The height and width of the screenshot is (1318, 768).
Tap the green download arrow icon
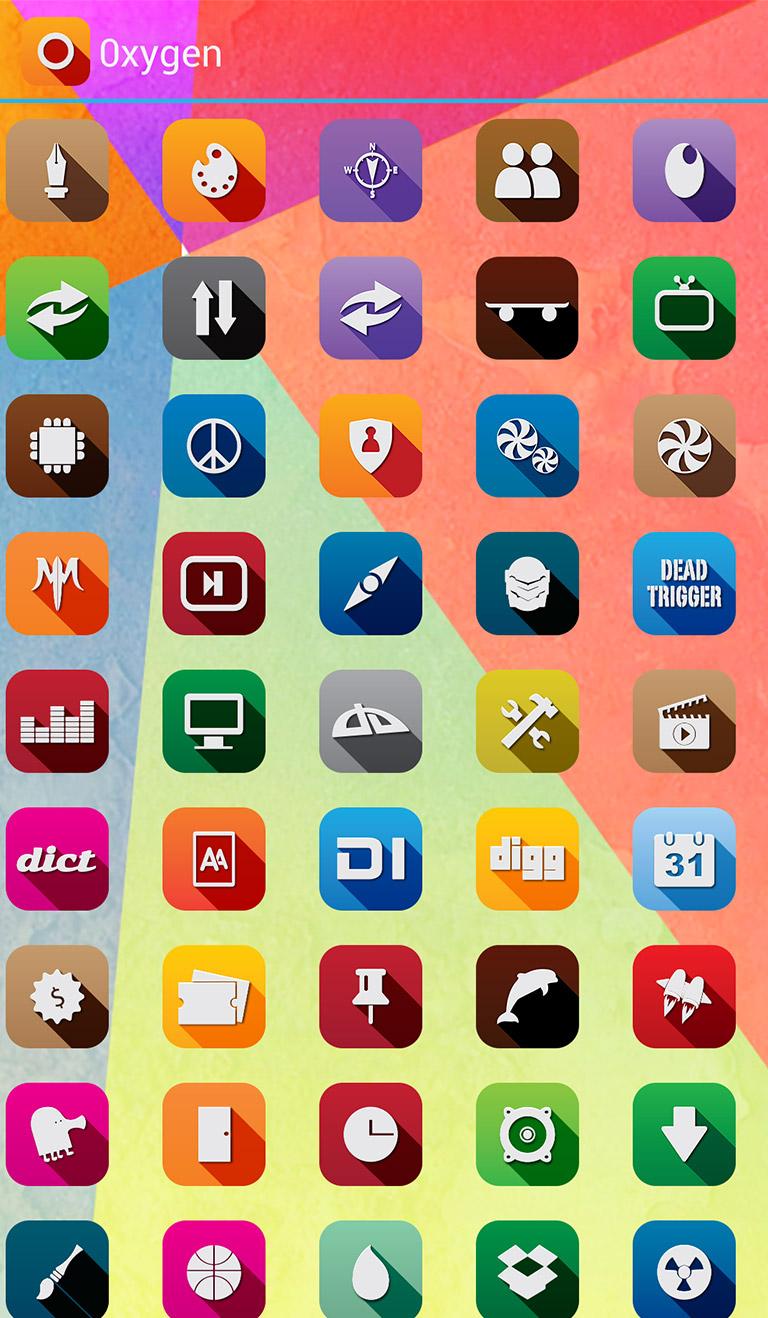[684, 1134]
